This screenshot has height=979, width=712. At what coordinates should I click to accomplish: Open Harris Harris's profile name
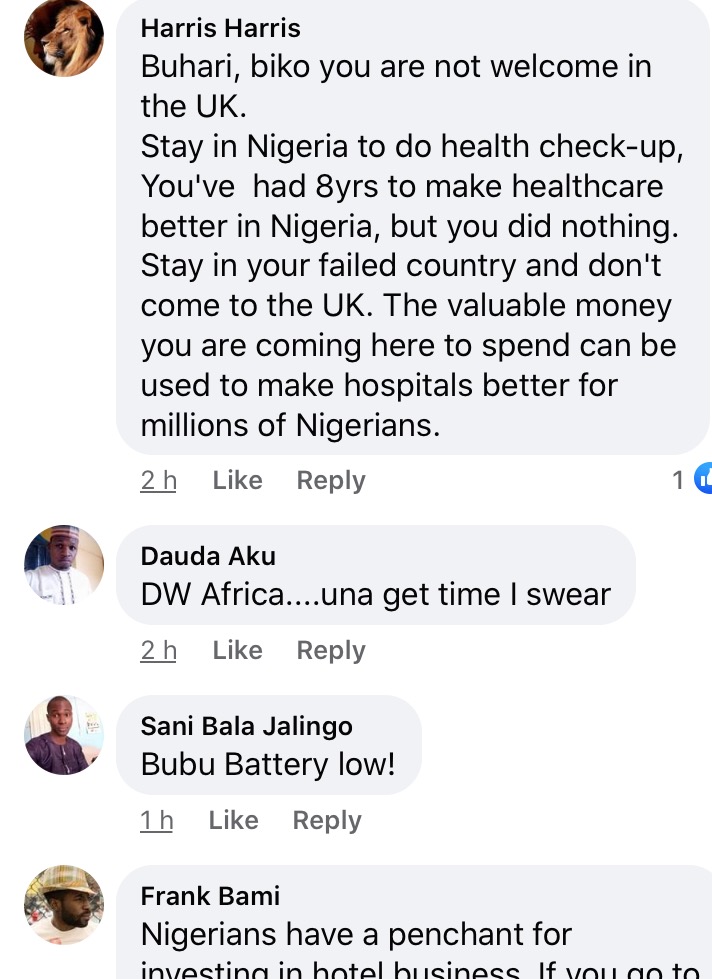[220, 28]
